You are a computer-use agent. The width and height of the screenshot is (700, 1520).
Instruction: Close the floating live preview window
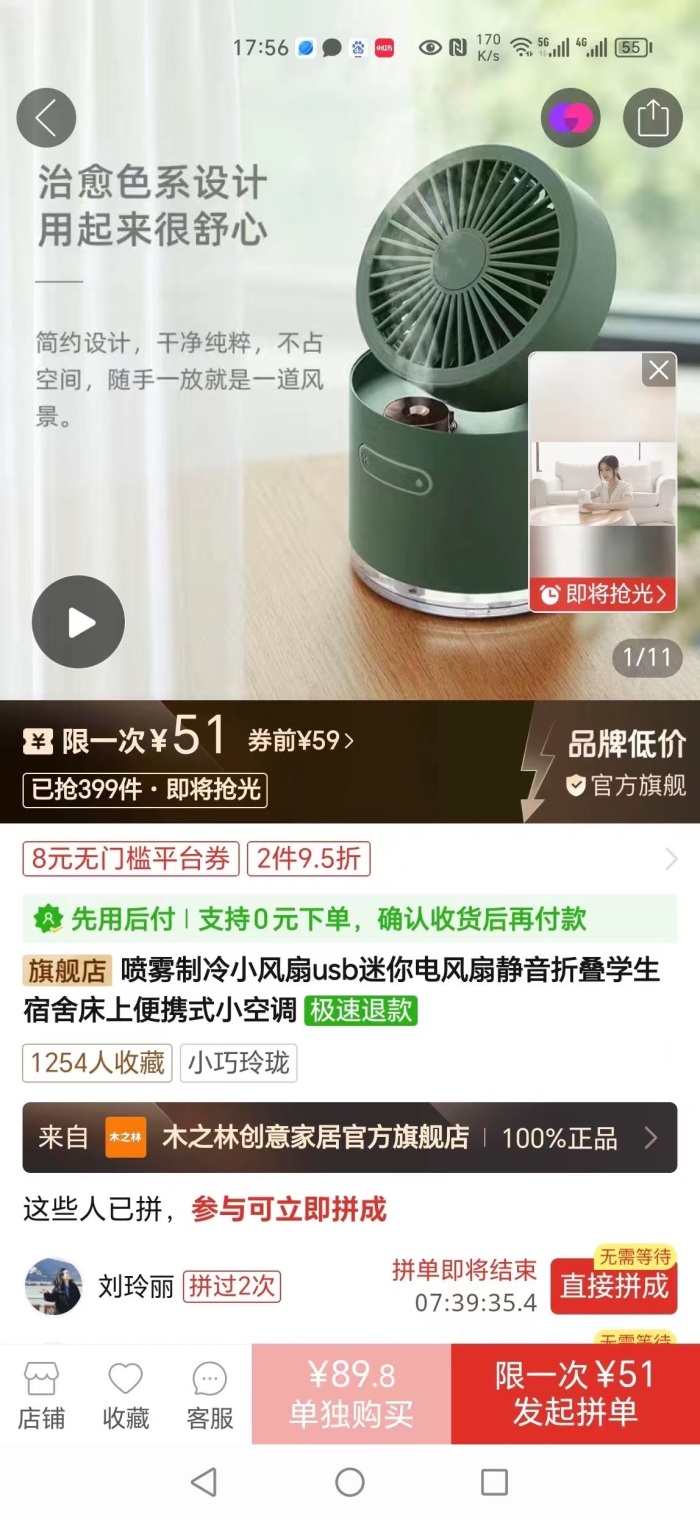pos(658,371)
